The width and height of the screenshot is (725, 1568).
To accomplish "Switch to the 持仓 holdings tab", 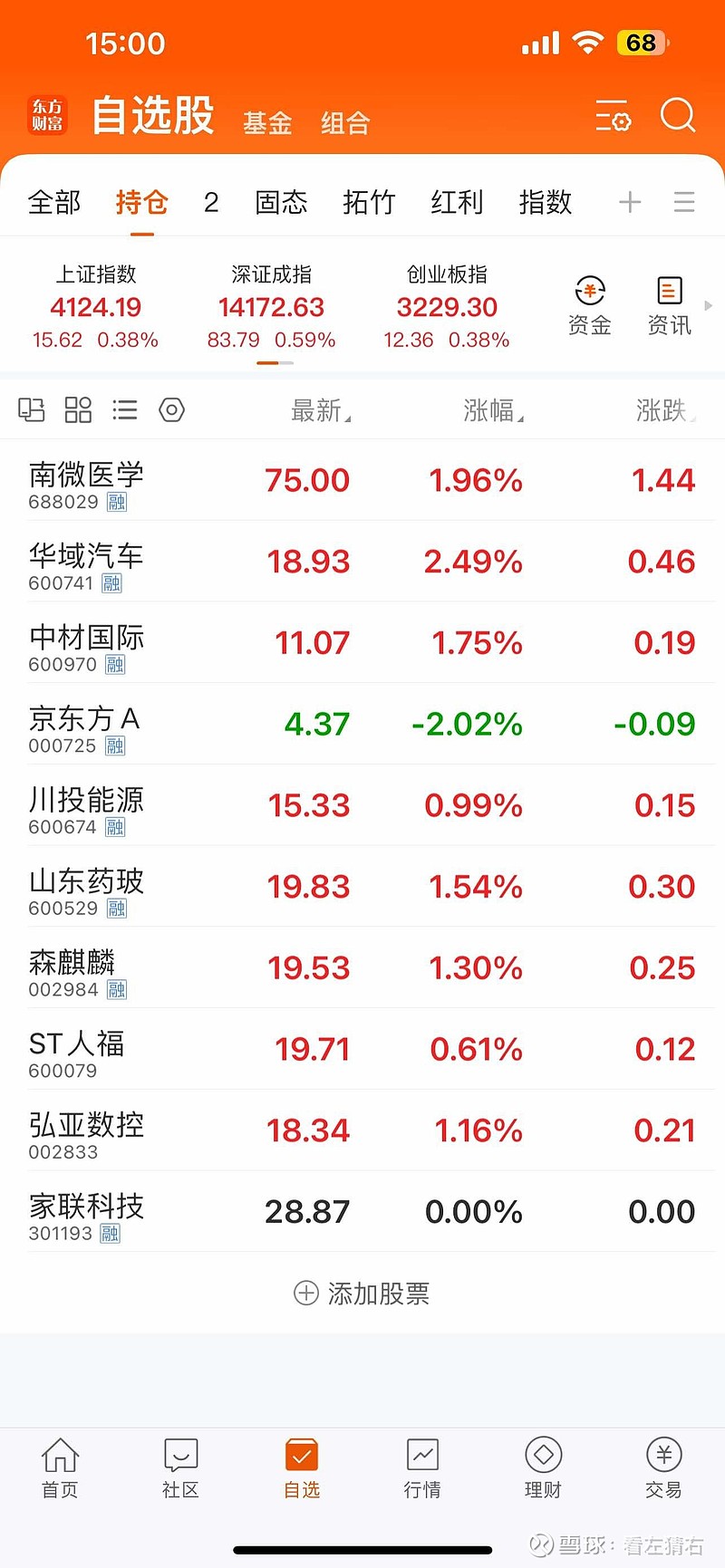I will tap(141, 201).
